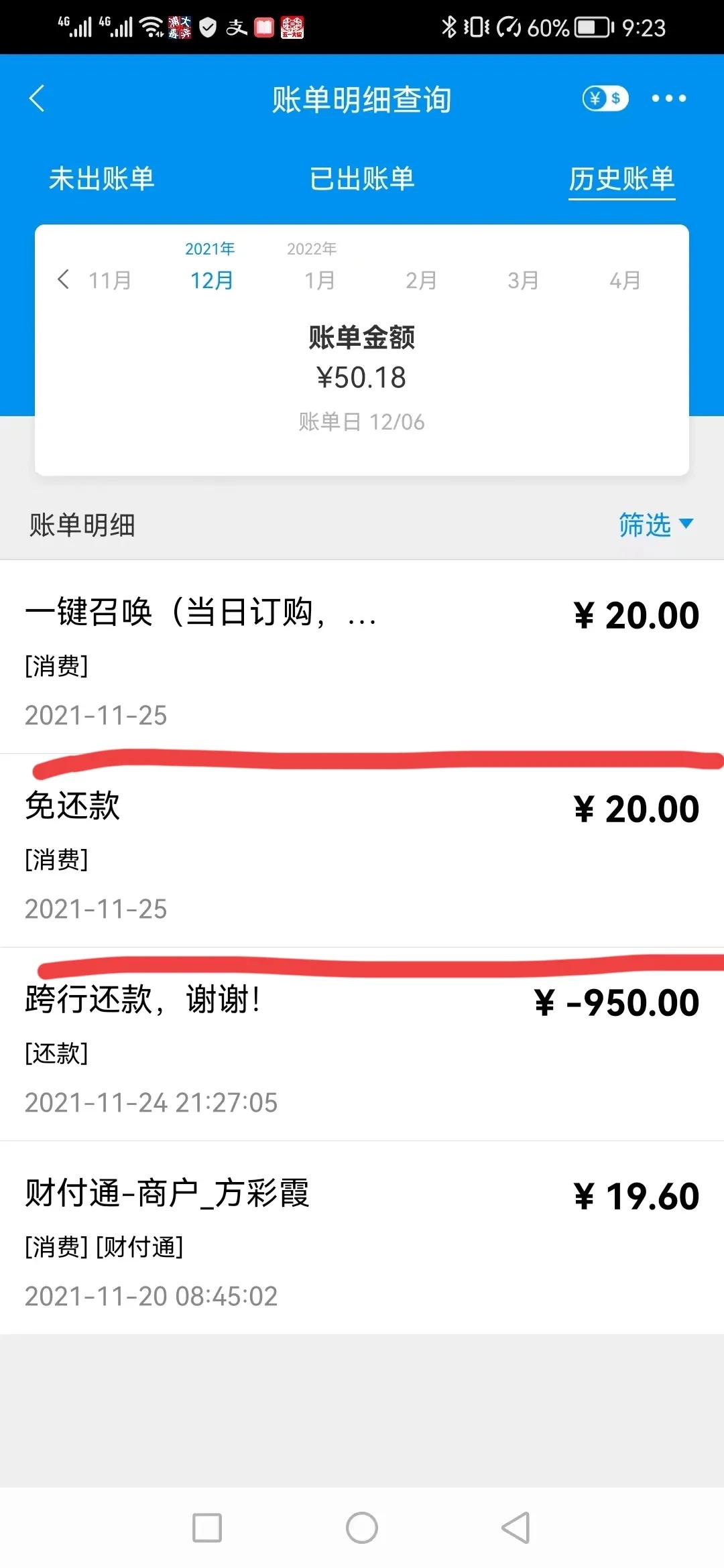This screenshot has height=1568, width=724.
Task: Open the more options (···) menu
Action: 670,99
